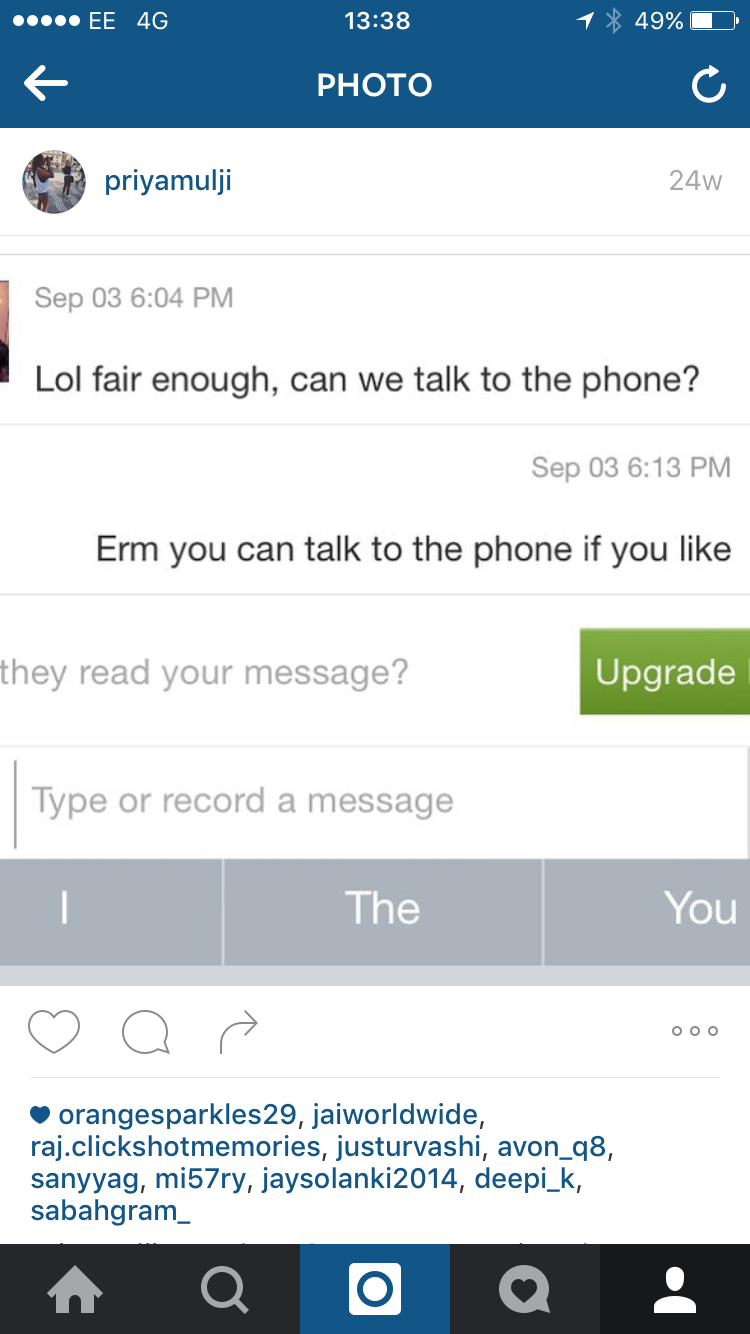Share this post with the arrow icon
This screenshot has height=1334, width=750.
tap(238, 1032)
